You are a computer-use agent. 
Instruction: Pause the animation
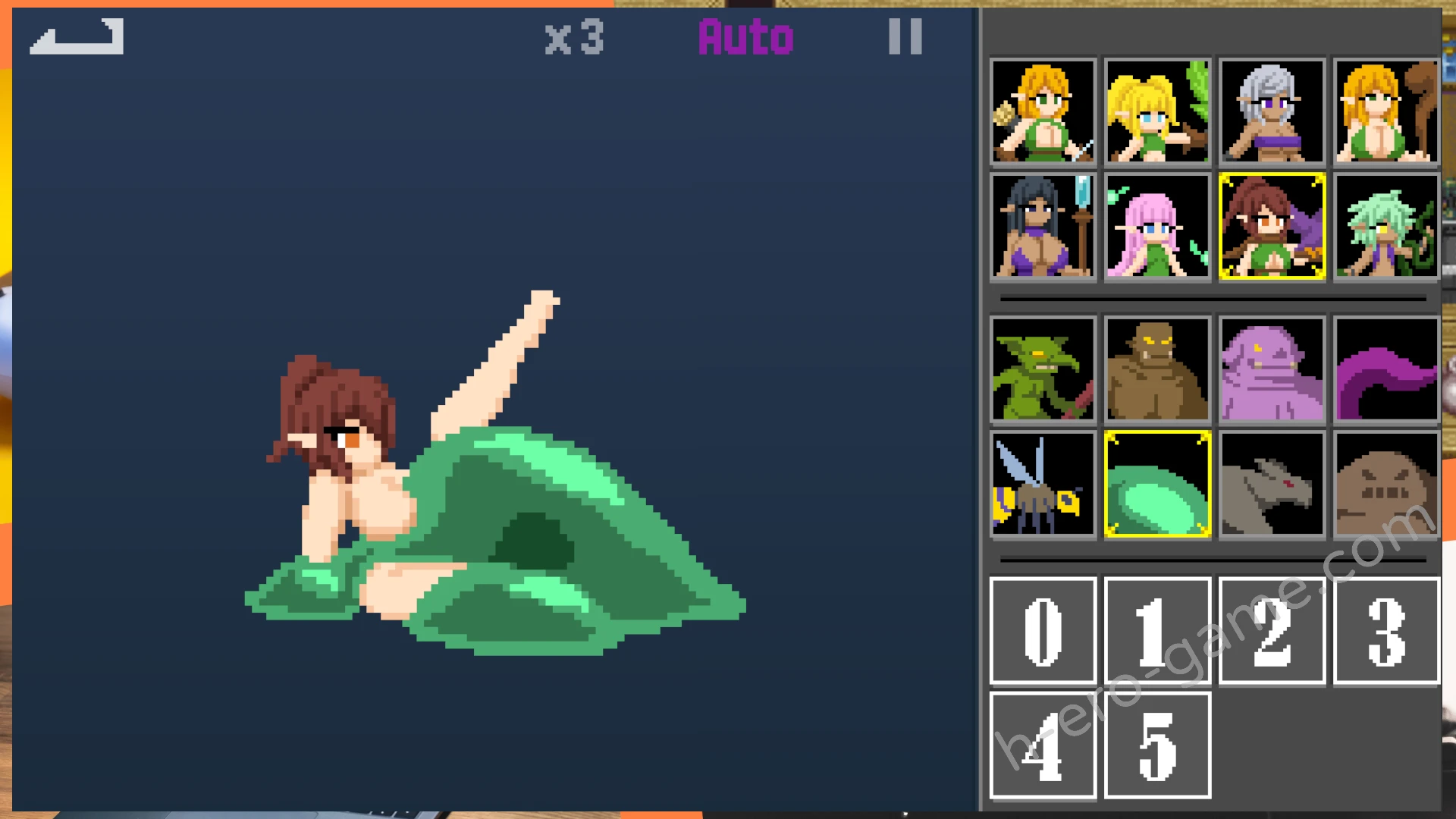(905, 37)
